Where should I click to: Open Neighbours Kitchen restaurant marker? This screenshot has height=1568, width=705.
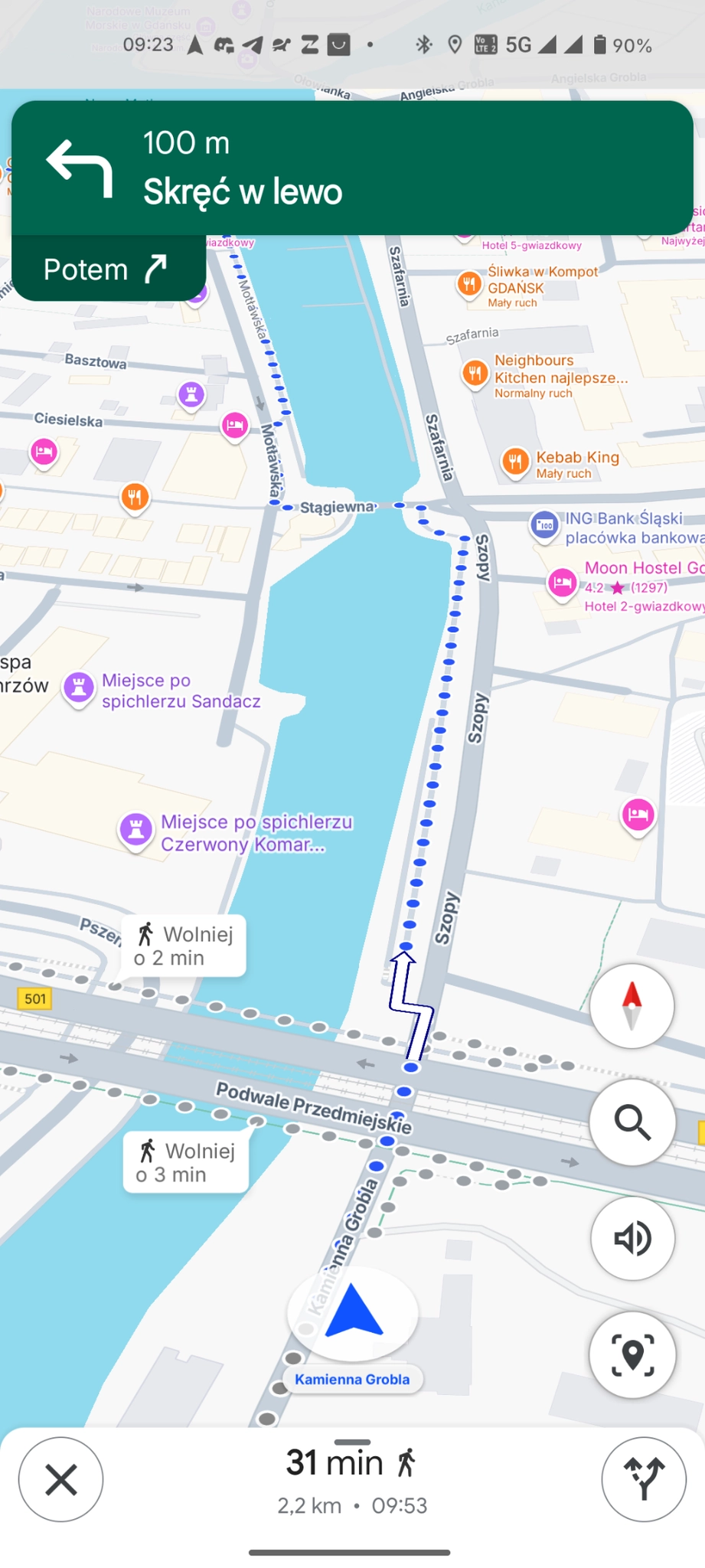pyautogui.click(x=475, y=374)
